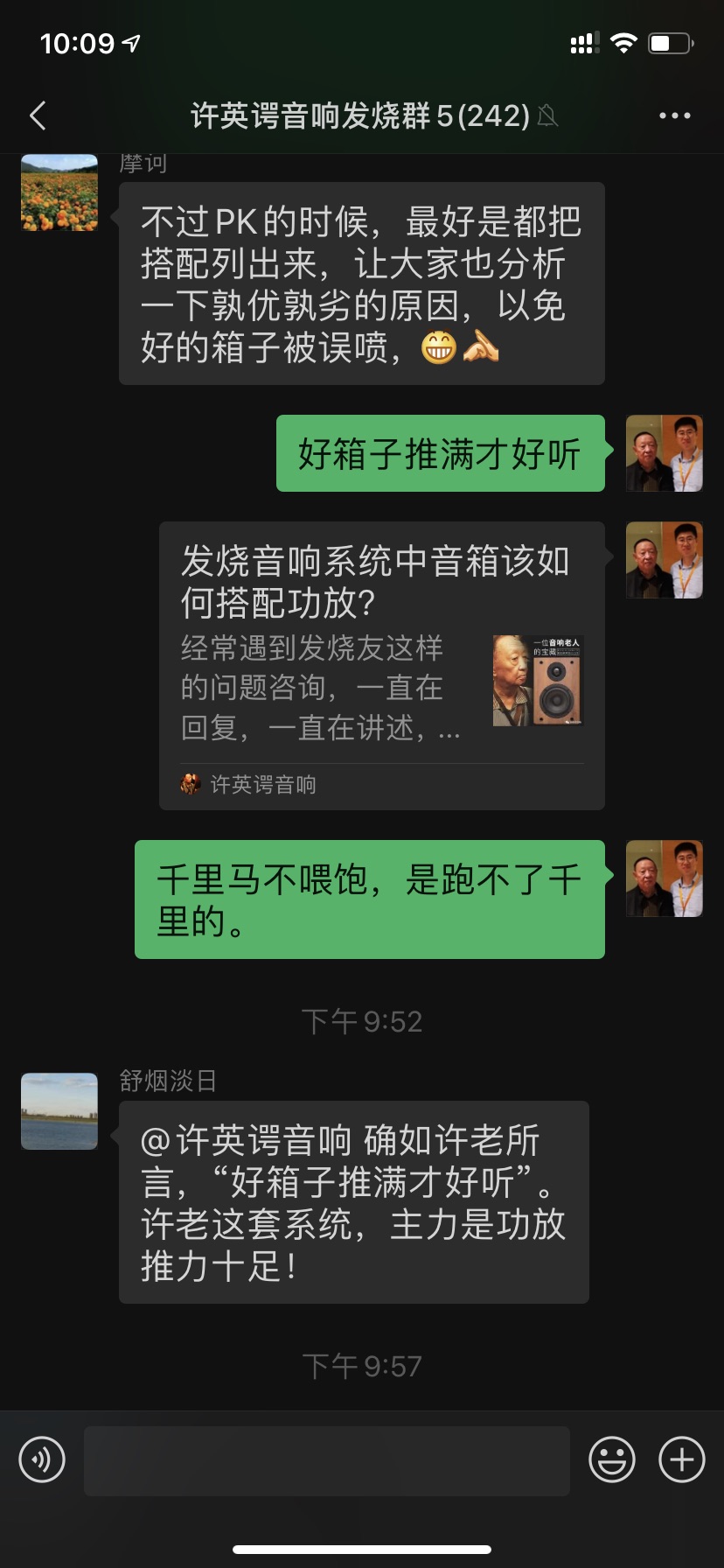The image size is (724, 1568).
Task: Switch to voice message input
Action: 42,1459
